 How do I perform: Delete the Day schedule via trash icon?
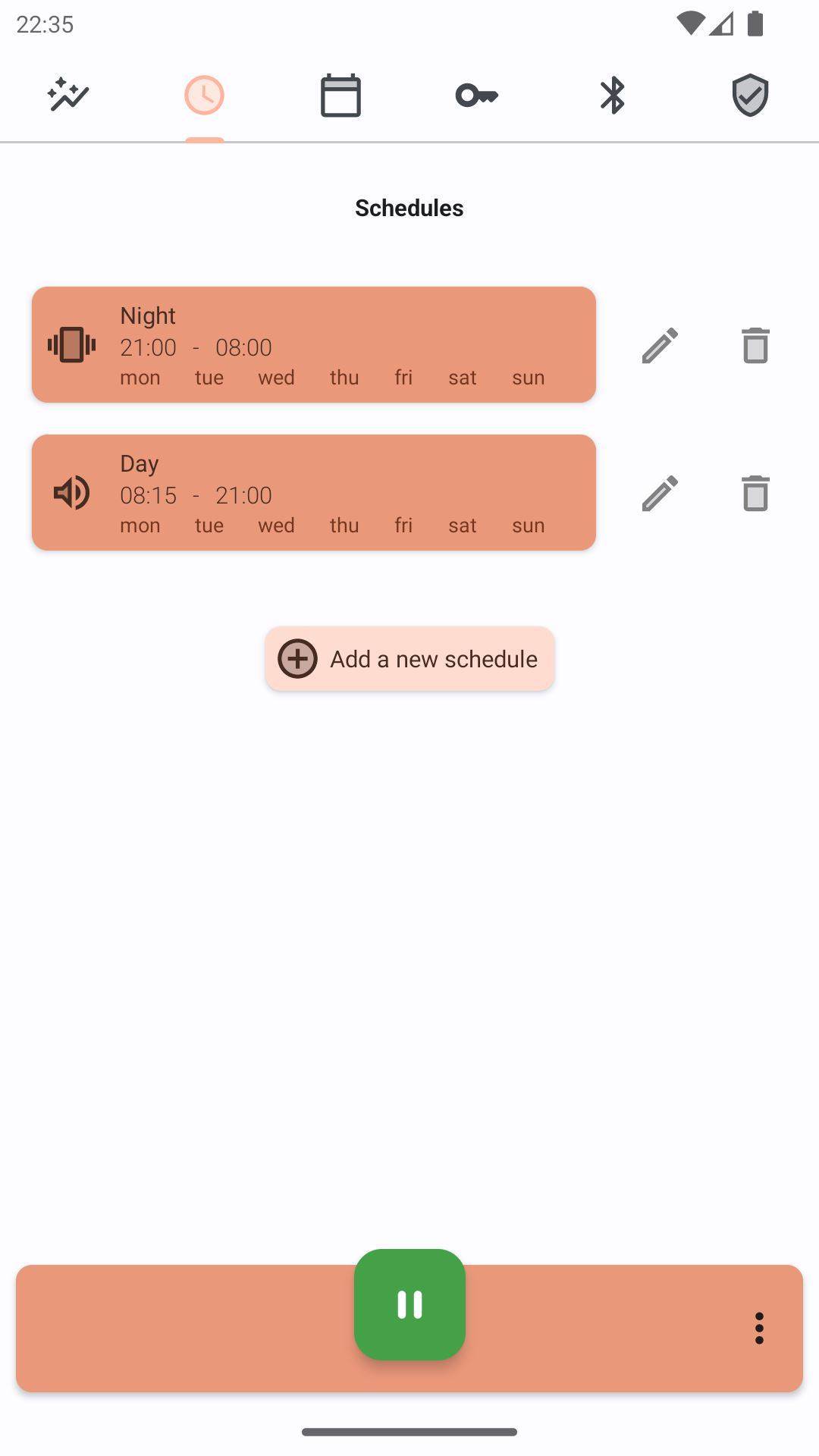coord(755,493)
